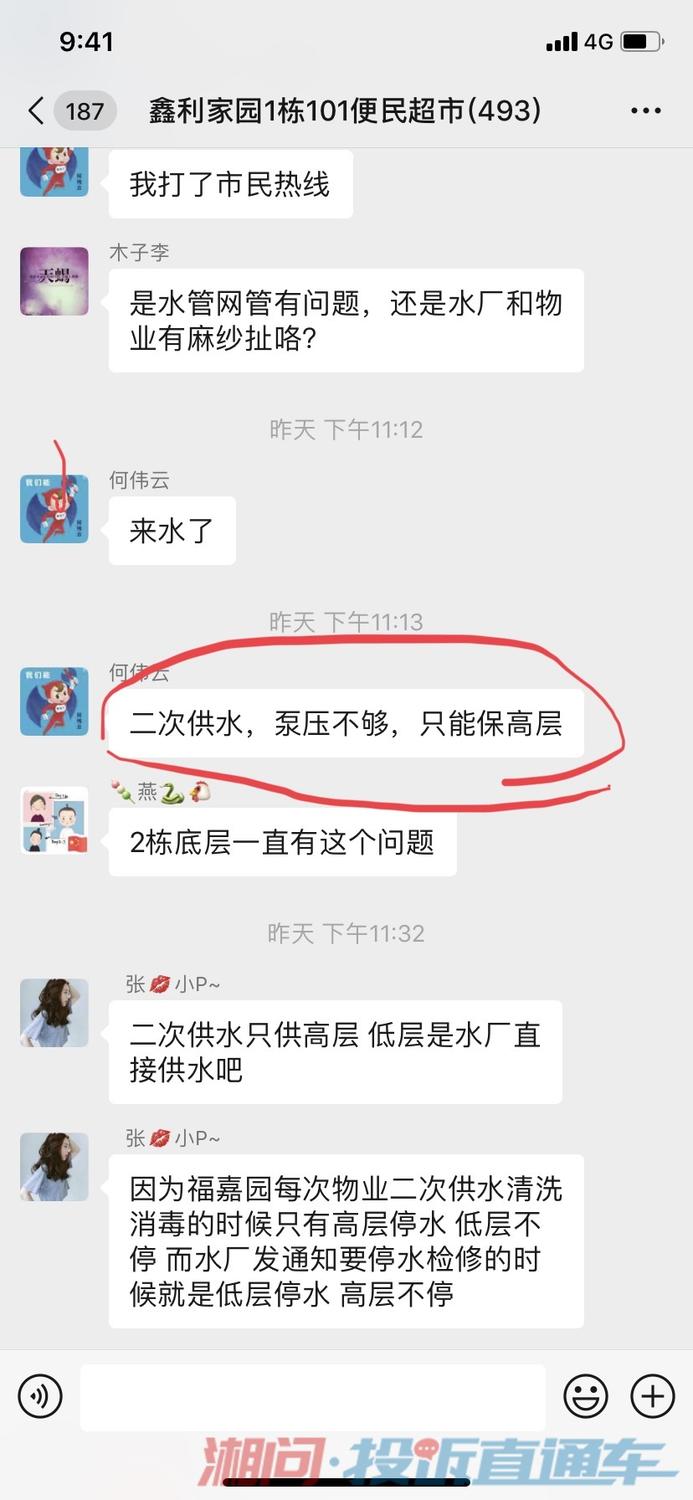Open 张小P's avatar beside the 福嘉园 message
693x1500 pixels.
pyautogui.click(x=54, y=1167)
